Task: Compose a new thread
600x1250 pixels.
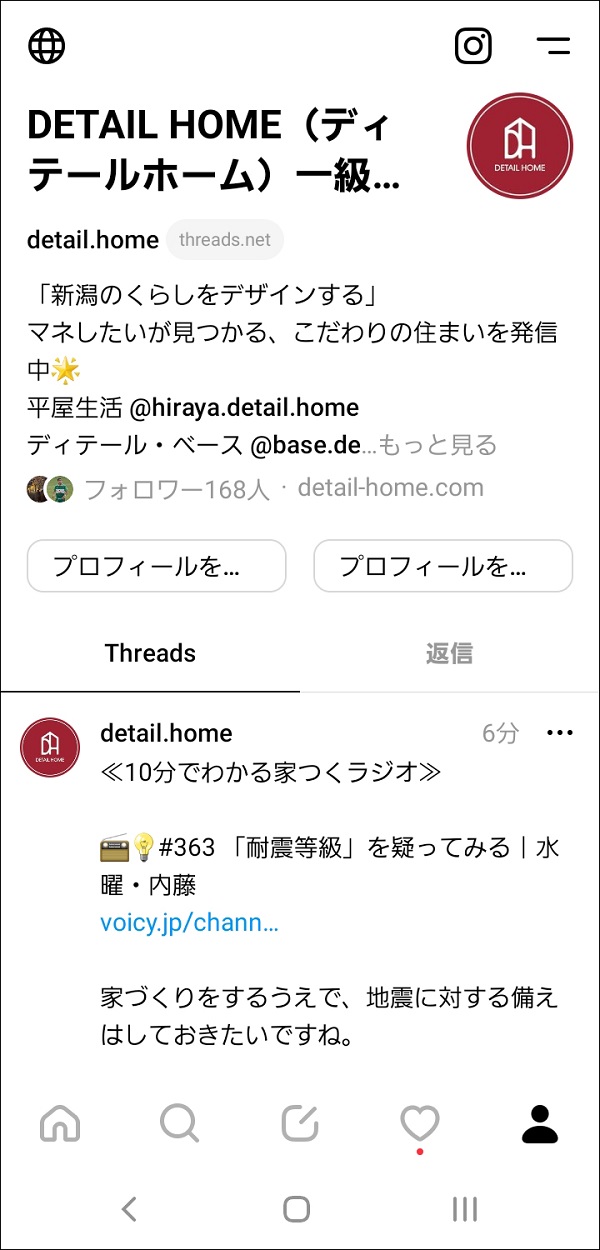Action: coord(300,1125)
